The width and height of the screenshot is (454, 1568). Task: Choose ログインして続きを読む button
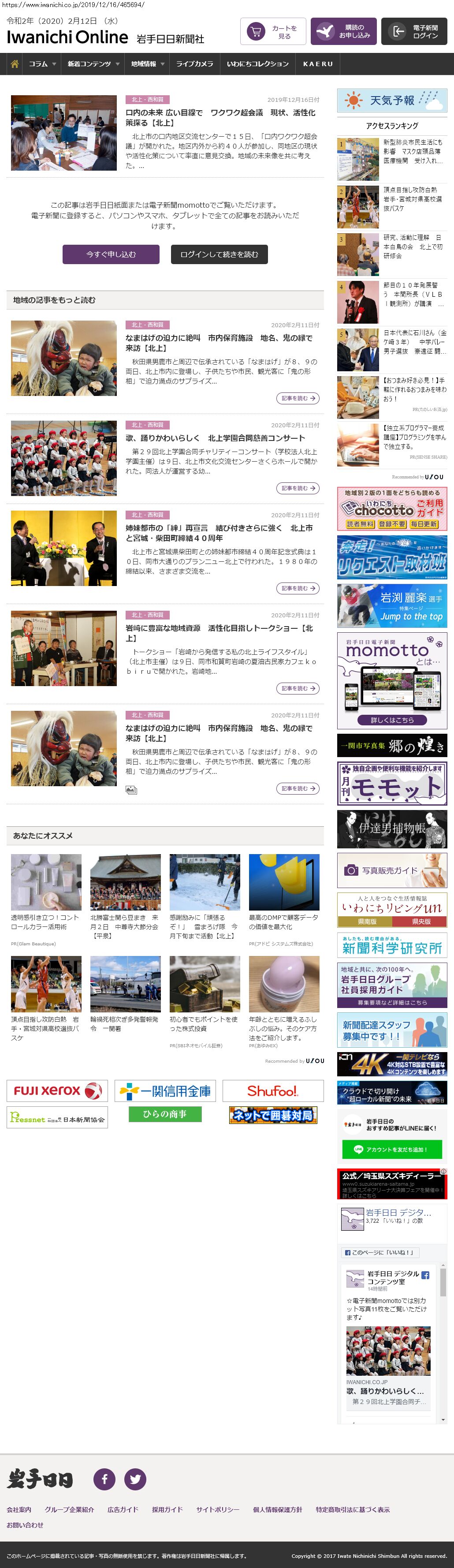click(219, 254)
